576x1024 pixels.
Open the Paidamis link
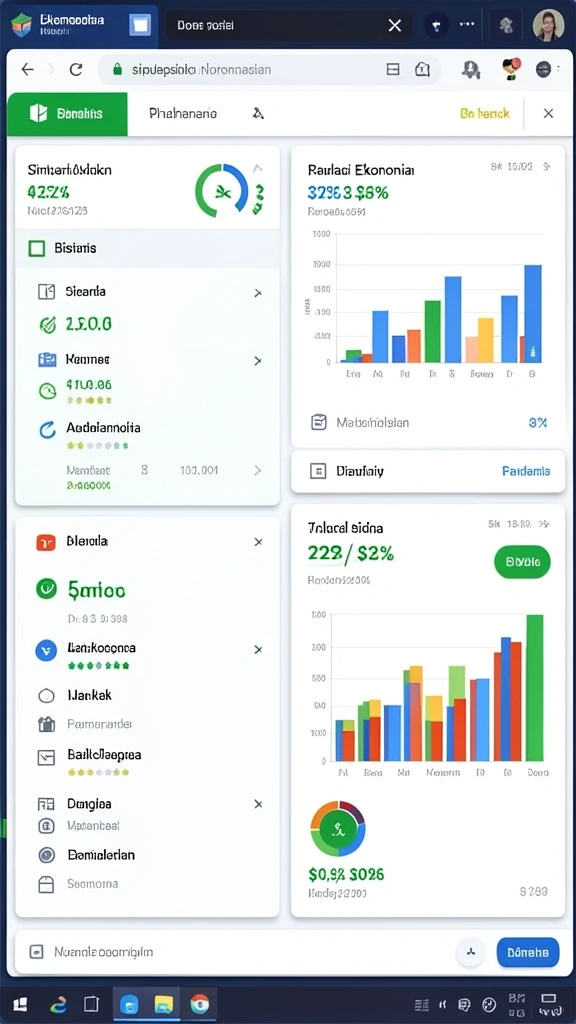pos(526,471)
